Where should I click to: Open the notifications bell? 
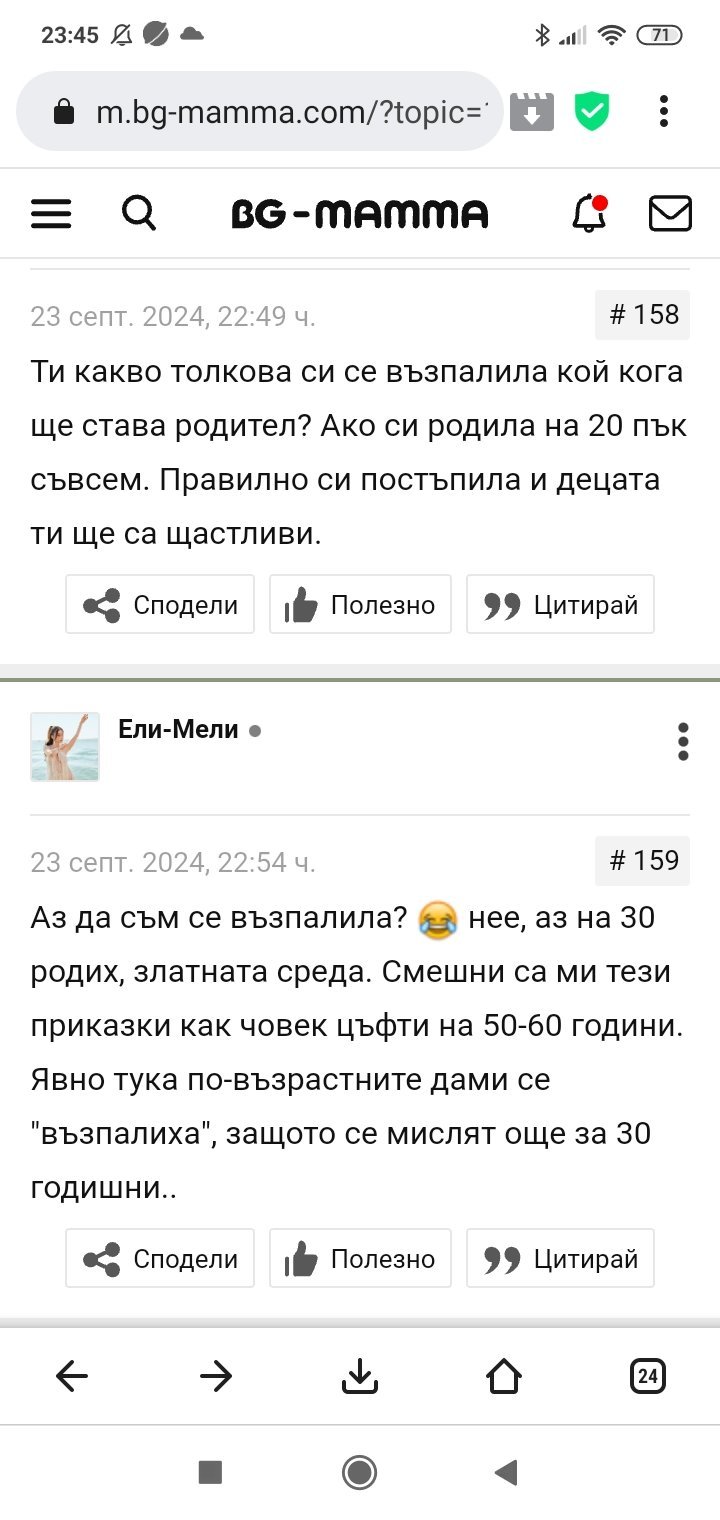click(x=589, y=213)
